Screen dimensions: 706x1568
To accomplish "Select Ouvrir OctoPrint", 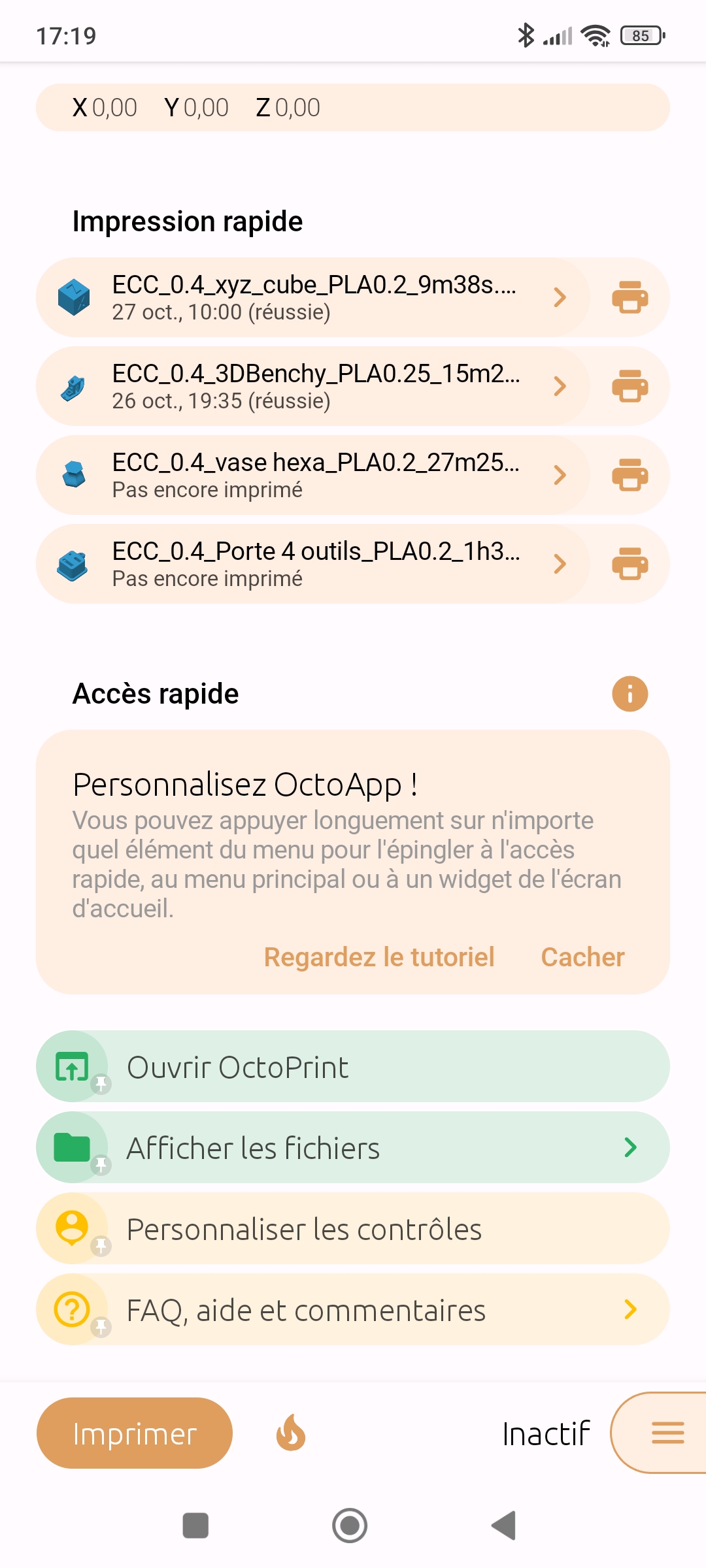I will click(353, 1067).
